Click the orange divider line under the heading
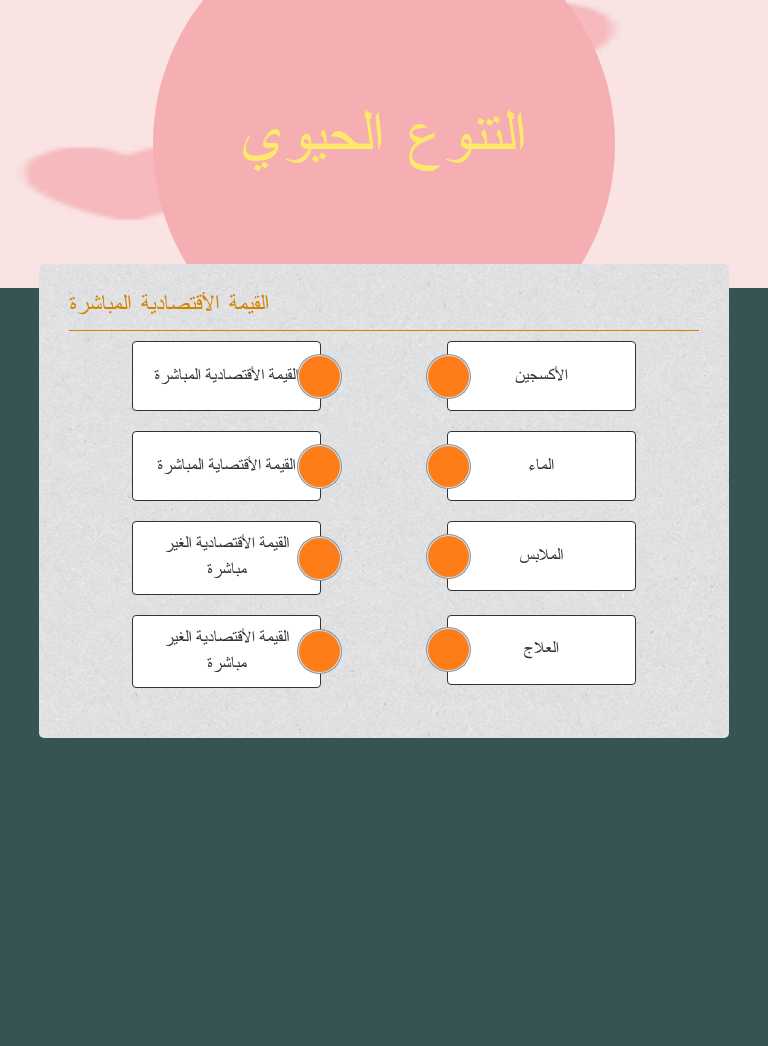Viewport: 768px width, 1046px height. [383, 328]
